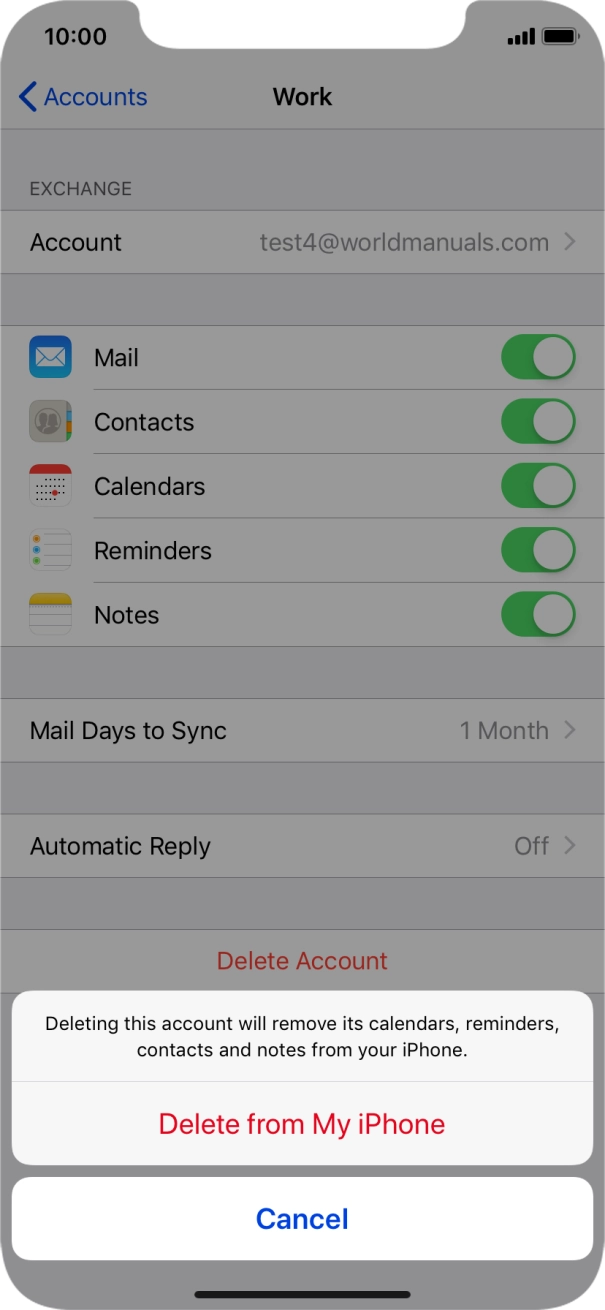Confirm Delete from My iPhone
Viewport: 605px width, 1310px height.
point(302,1123)
